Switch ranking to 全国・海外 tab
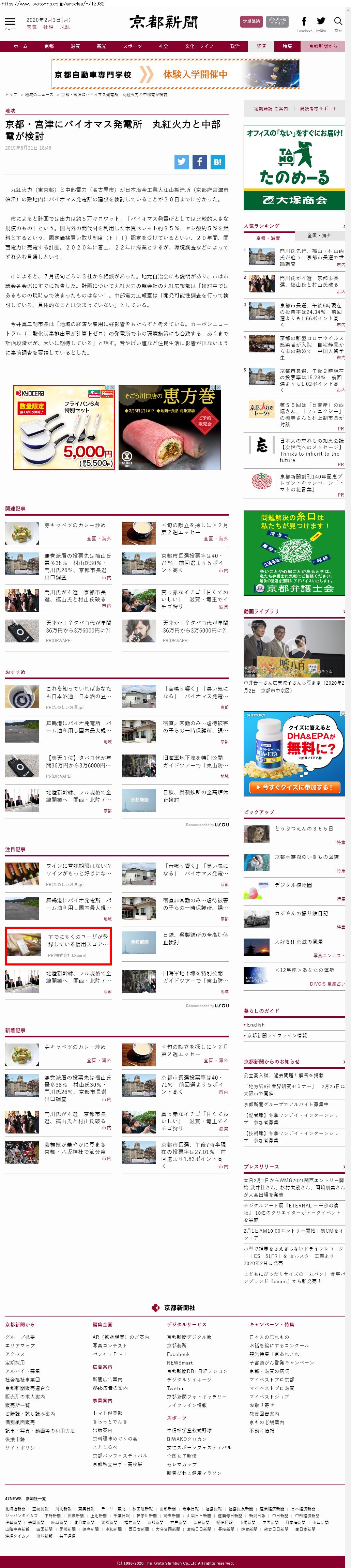 click(x=319, y=235)
